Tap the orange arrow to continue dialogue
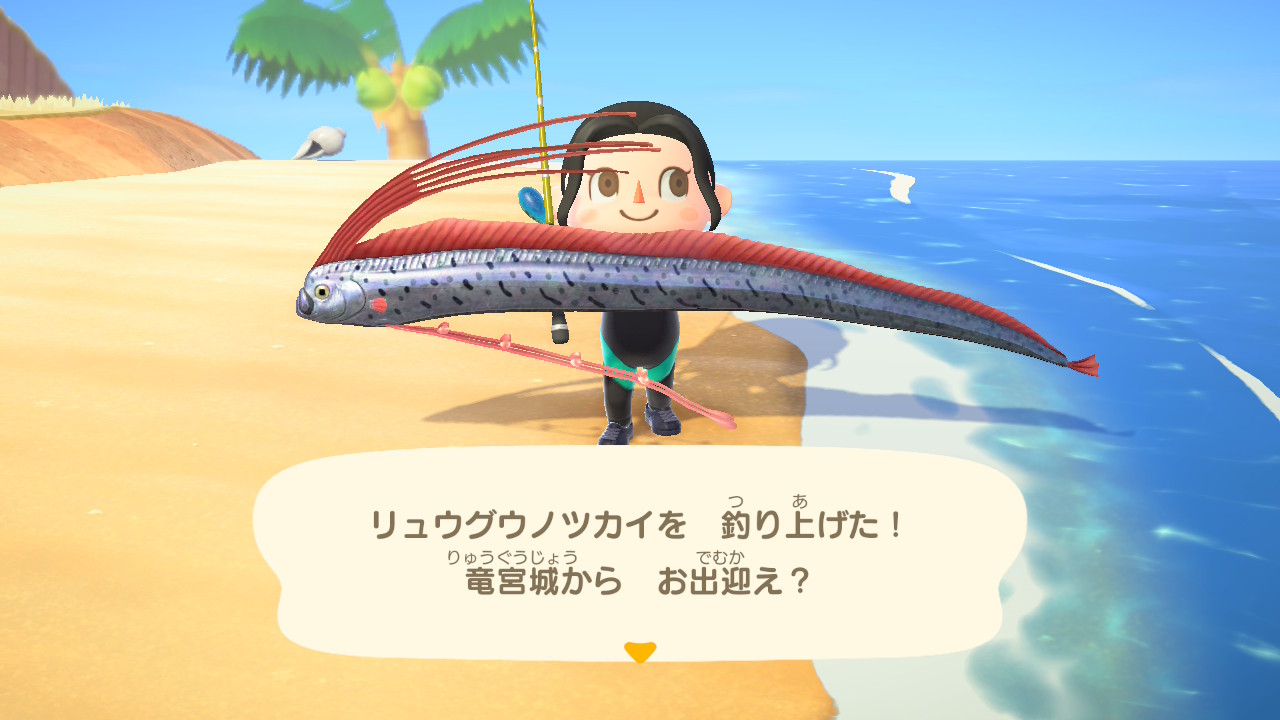 pos(639,652)
